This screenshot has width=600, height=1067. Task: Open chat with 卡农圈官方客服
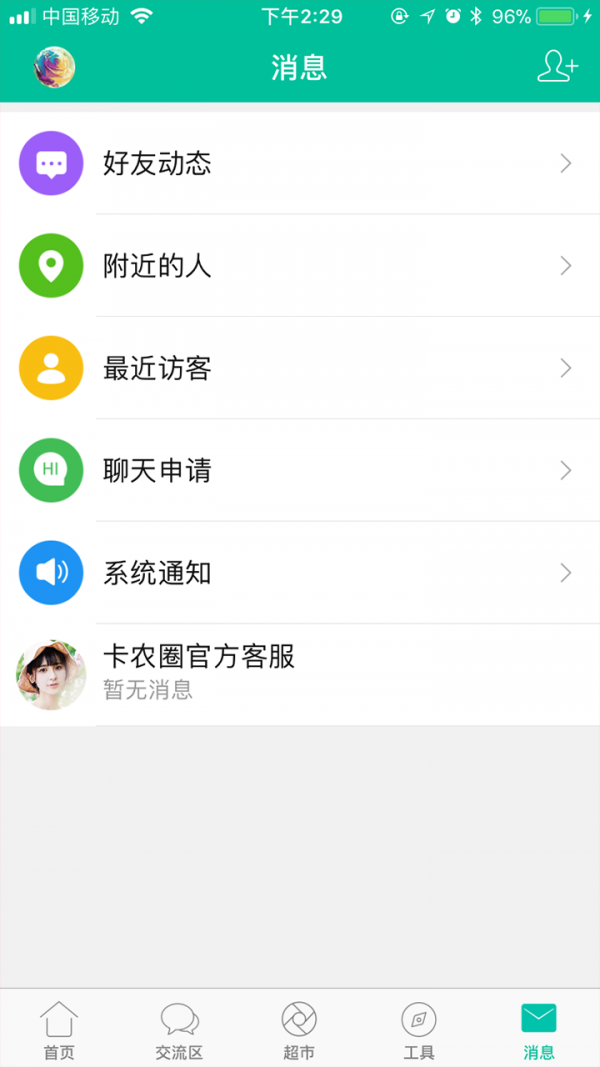tap(300, 675)
